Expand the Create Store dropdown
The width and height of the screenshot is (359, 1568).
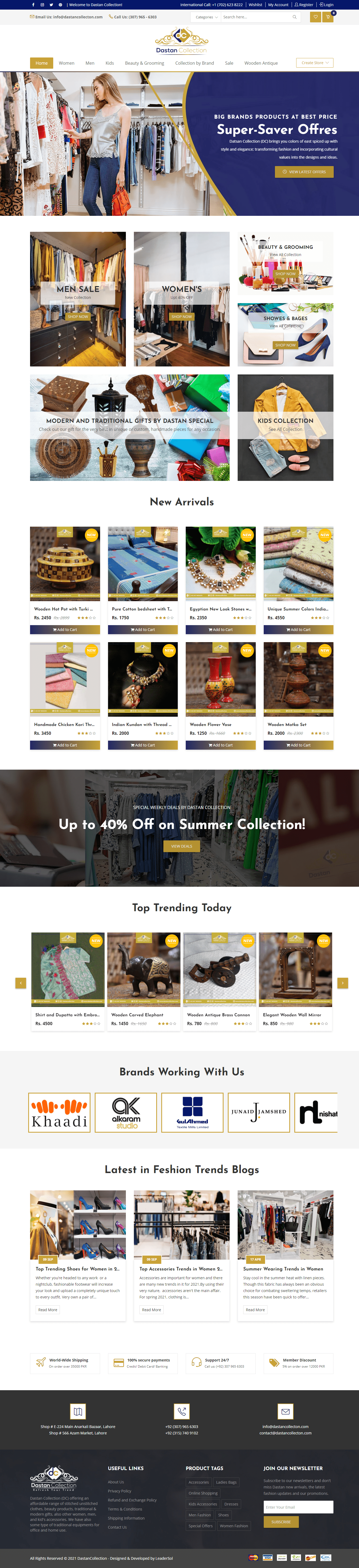click(315, 63)
